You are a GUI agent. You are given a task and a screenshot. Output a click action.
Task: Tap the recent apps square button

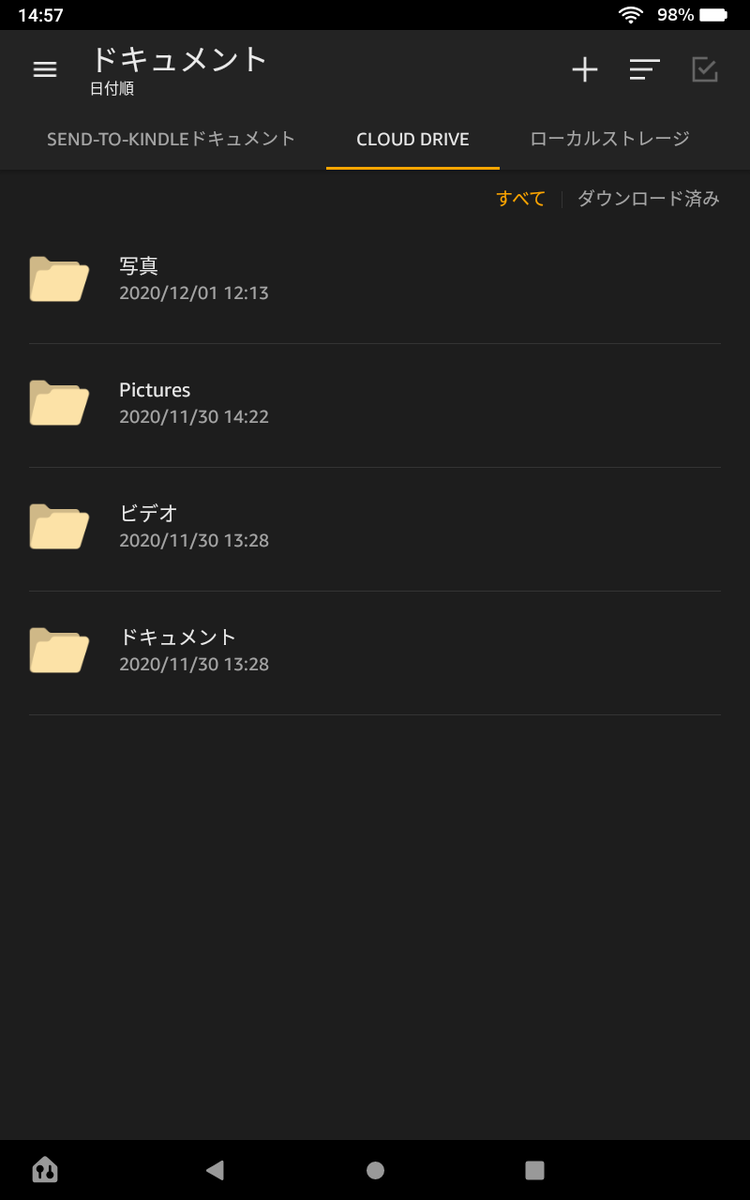[535, 1169]
